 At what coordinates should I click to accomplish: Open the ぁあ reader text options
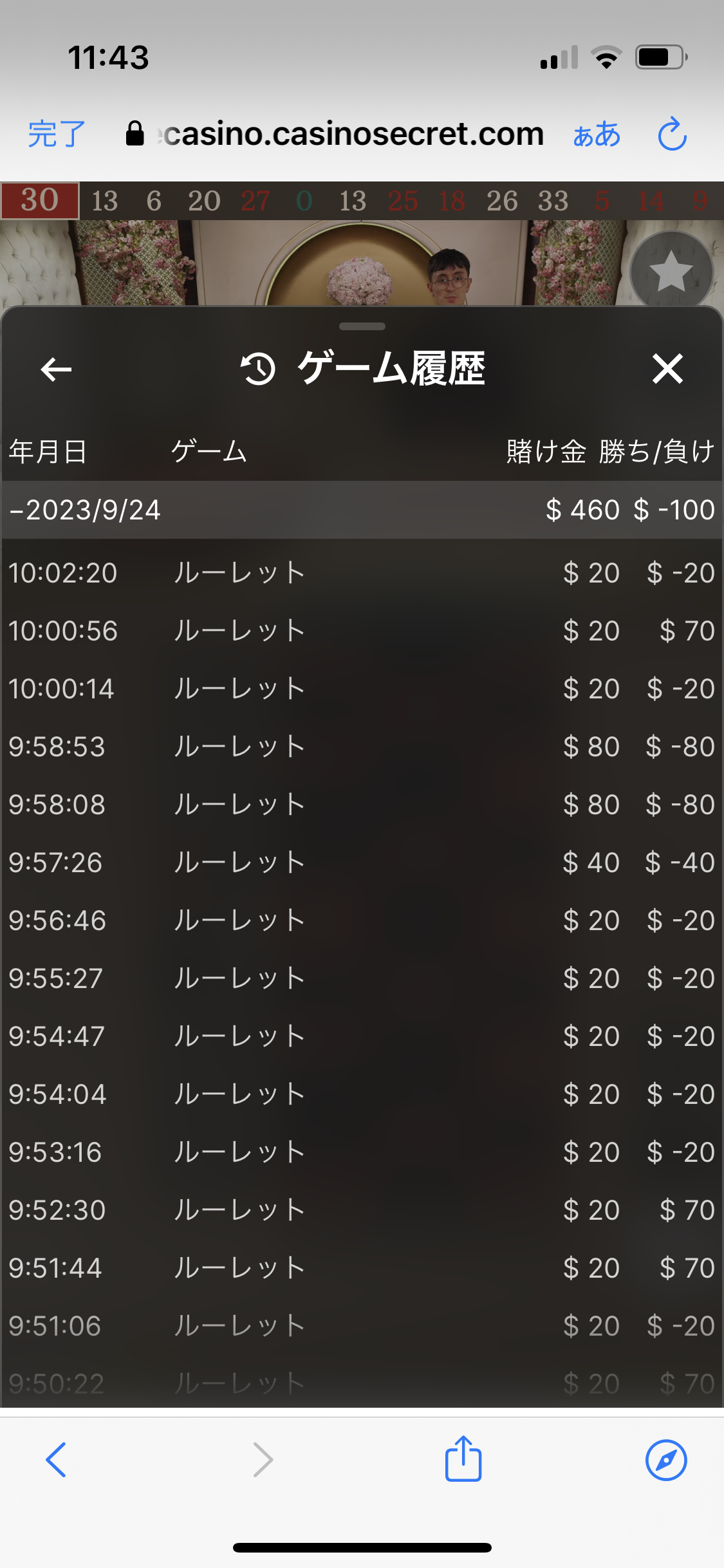coord(597,135)
